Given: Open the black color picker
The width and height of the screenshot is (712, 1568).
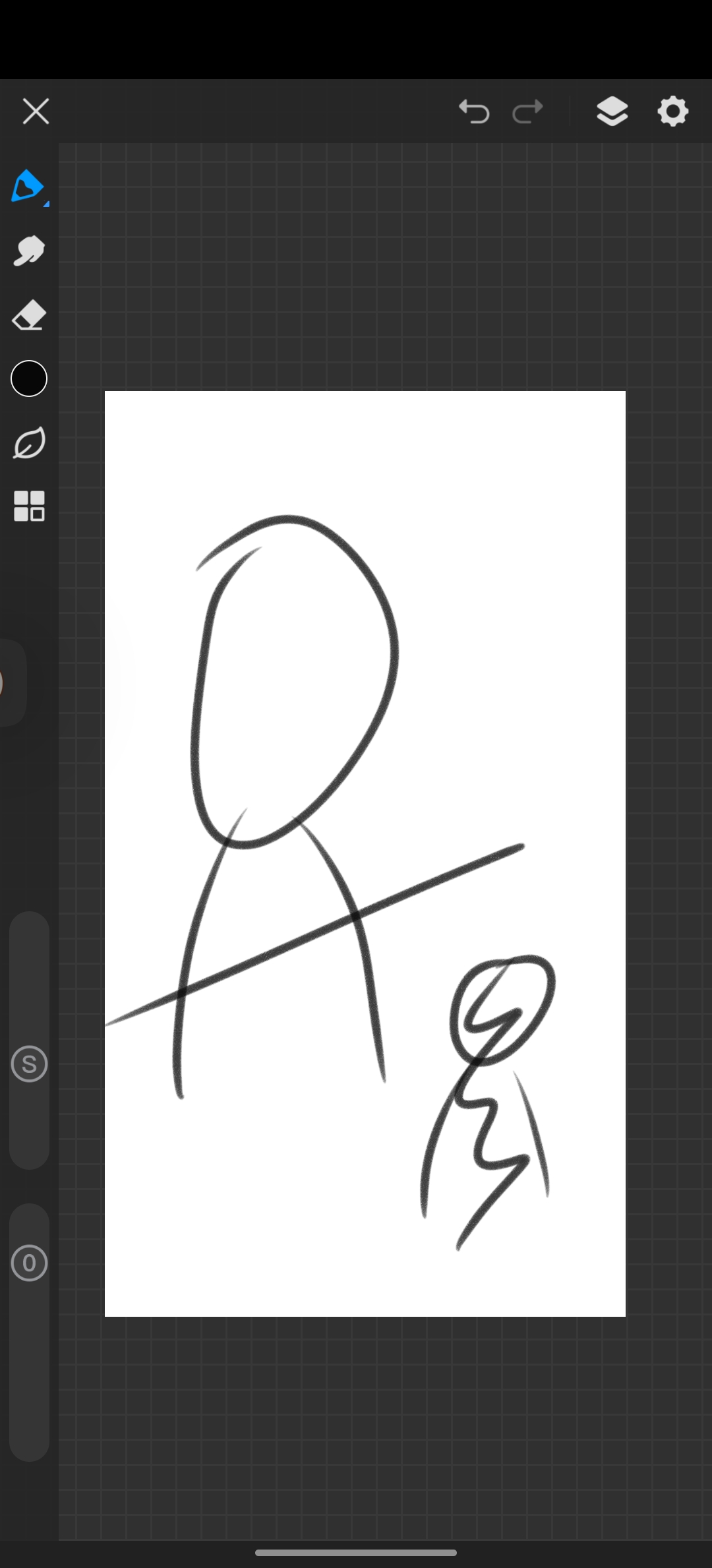Looking at the screenshot, I should pos(29,379).
